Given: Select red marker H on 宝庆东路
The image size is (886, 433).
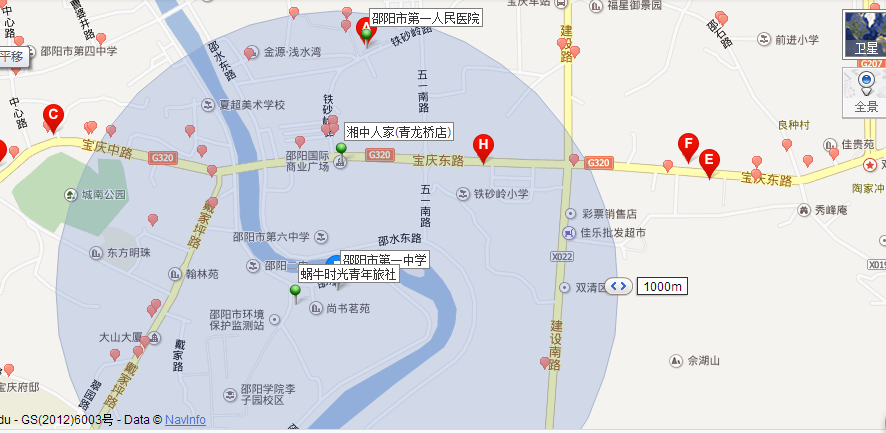Looking at the screenshot, I should (x=482, y=146).
